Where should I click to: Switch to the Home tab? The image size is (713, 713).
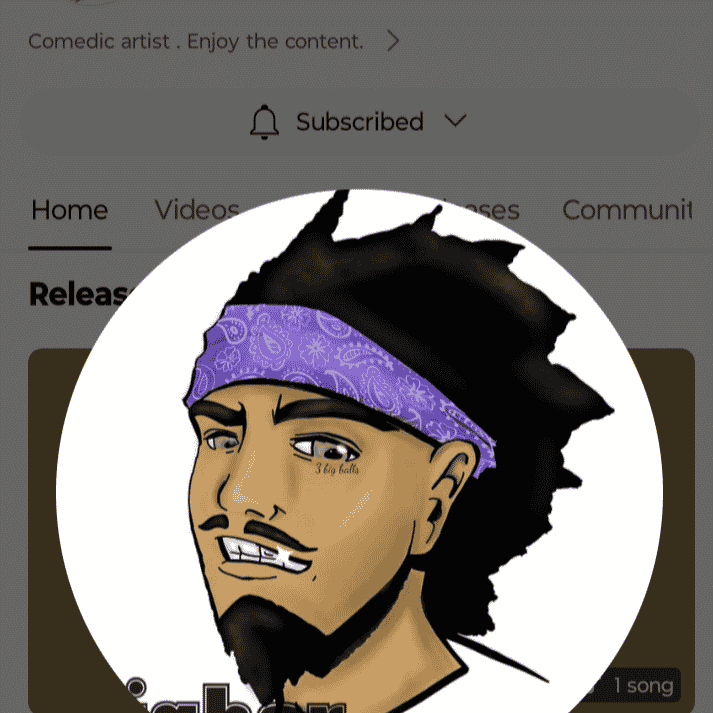pyautogui.click(x=70, y=210)
